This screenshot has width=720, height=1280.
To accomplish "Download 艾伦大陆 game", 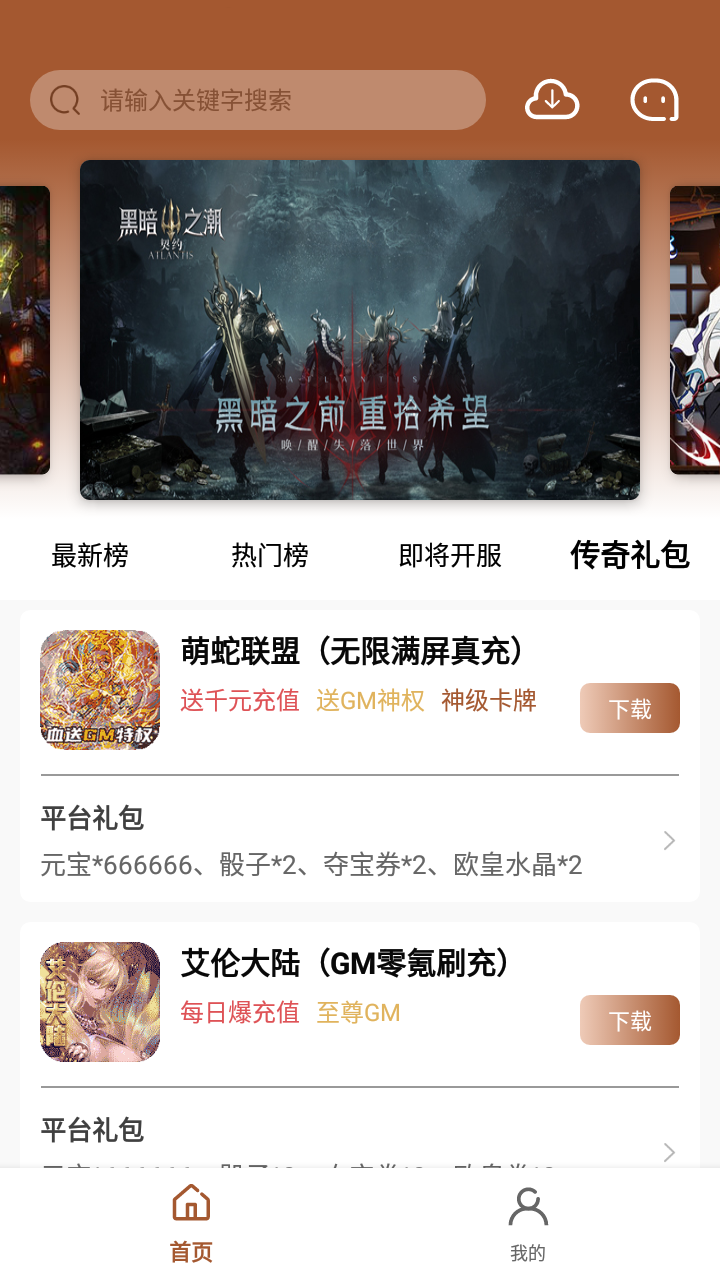I will click(x=630, y=1020).
